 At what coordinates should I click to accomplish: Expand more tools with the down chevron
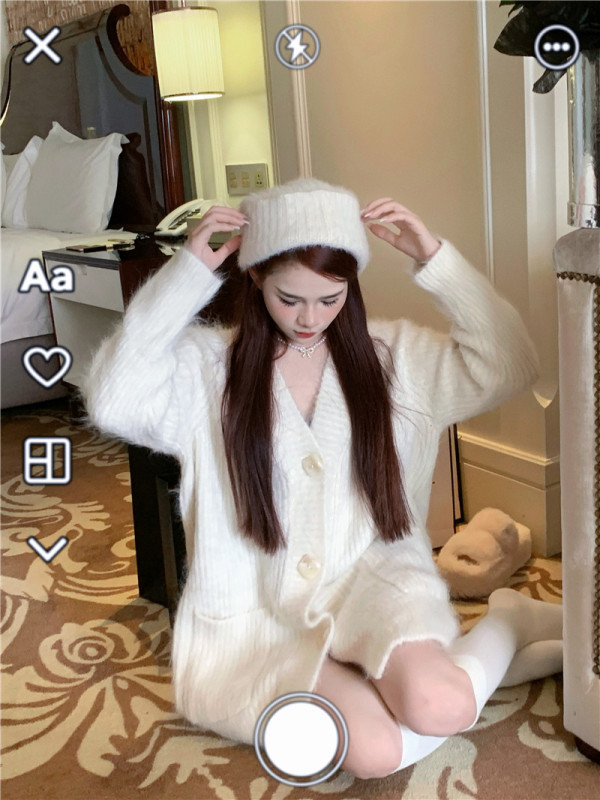pyautogui.click(x=47, y=548)
